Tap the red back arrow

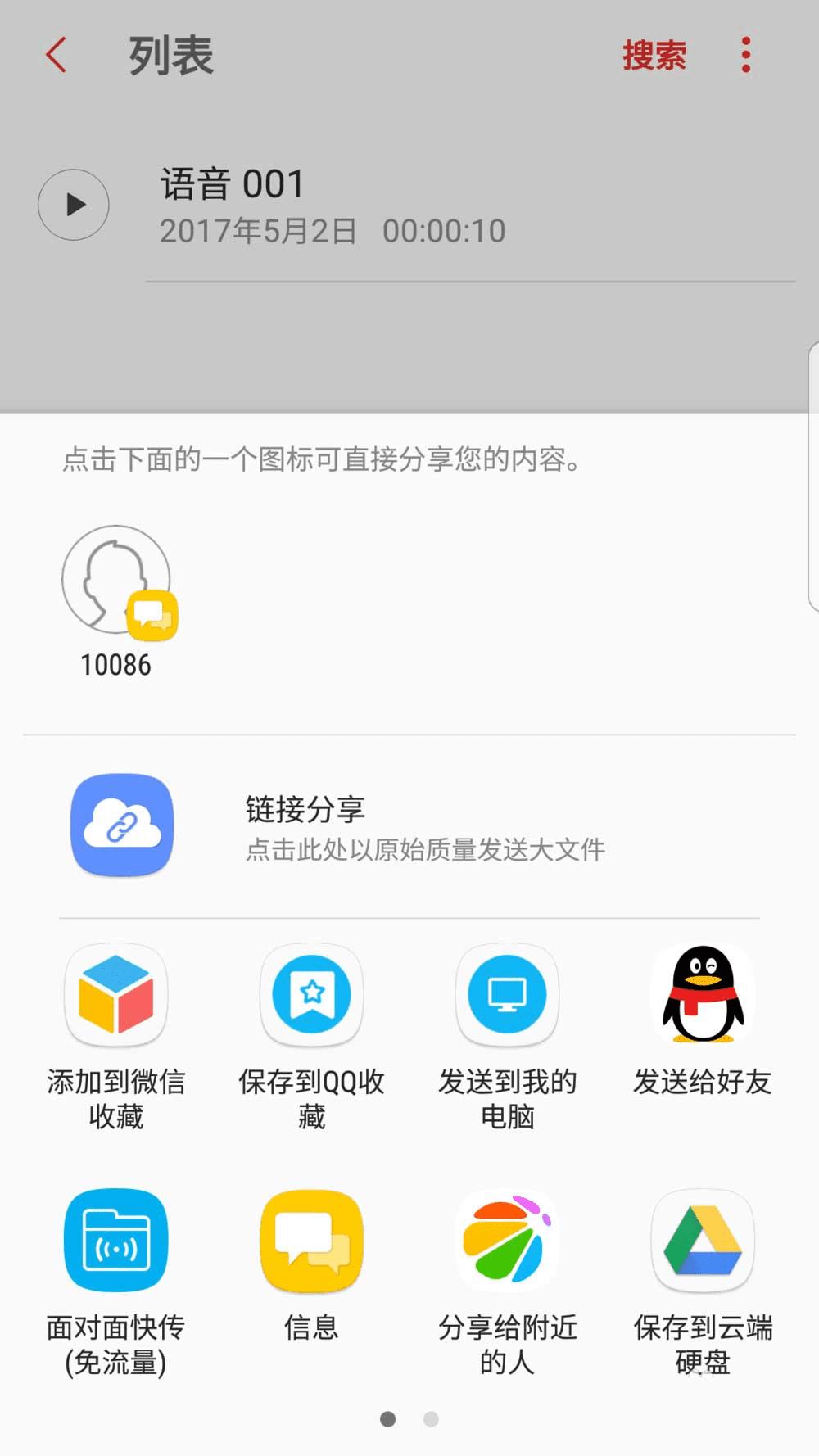(56, 56)
